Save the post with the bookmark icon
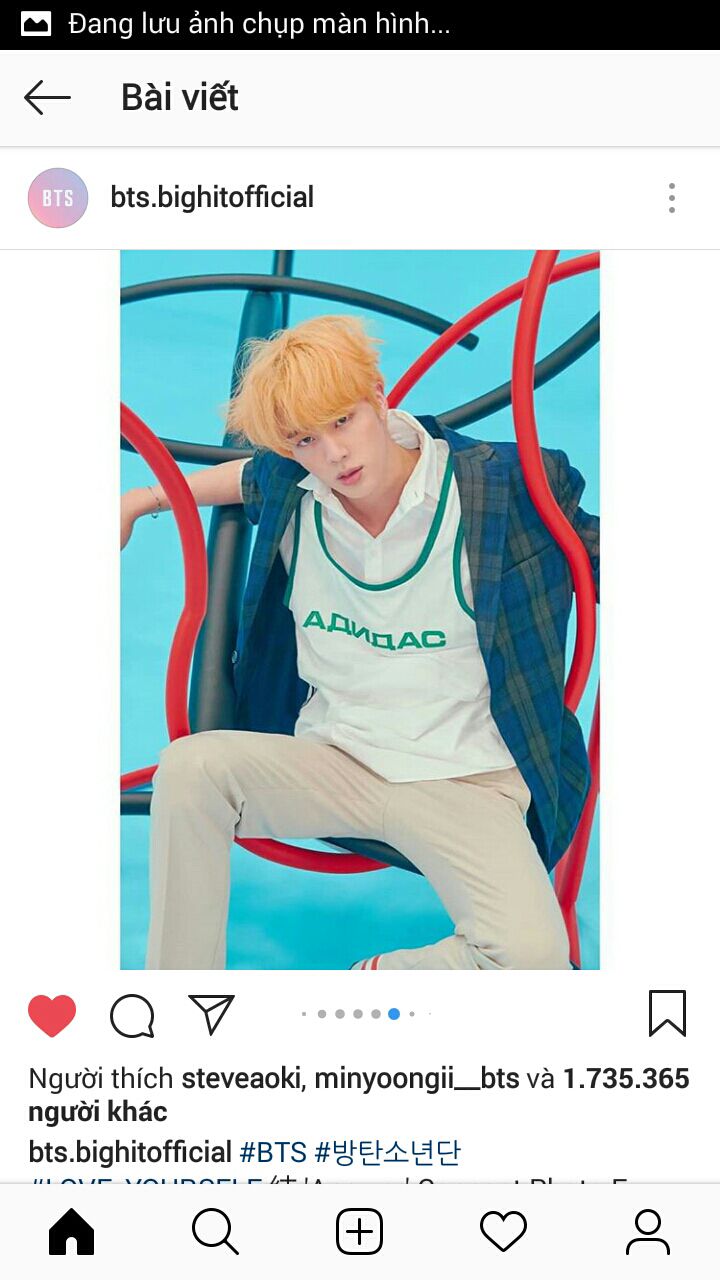 (x=667, y=1014)
